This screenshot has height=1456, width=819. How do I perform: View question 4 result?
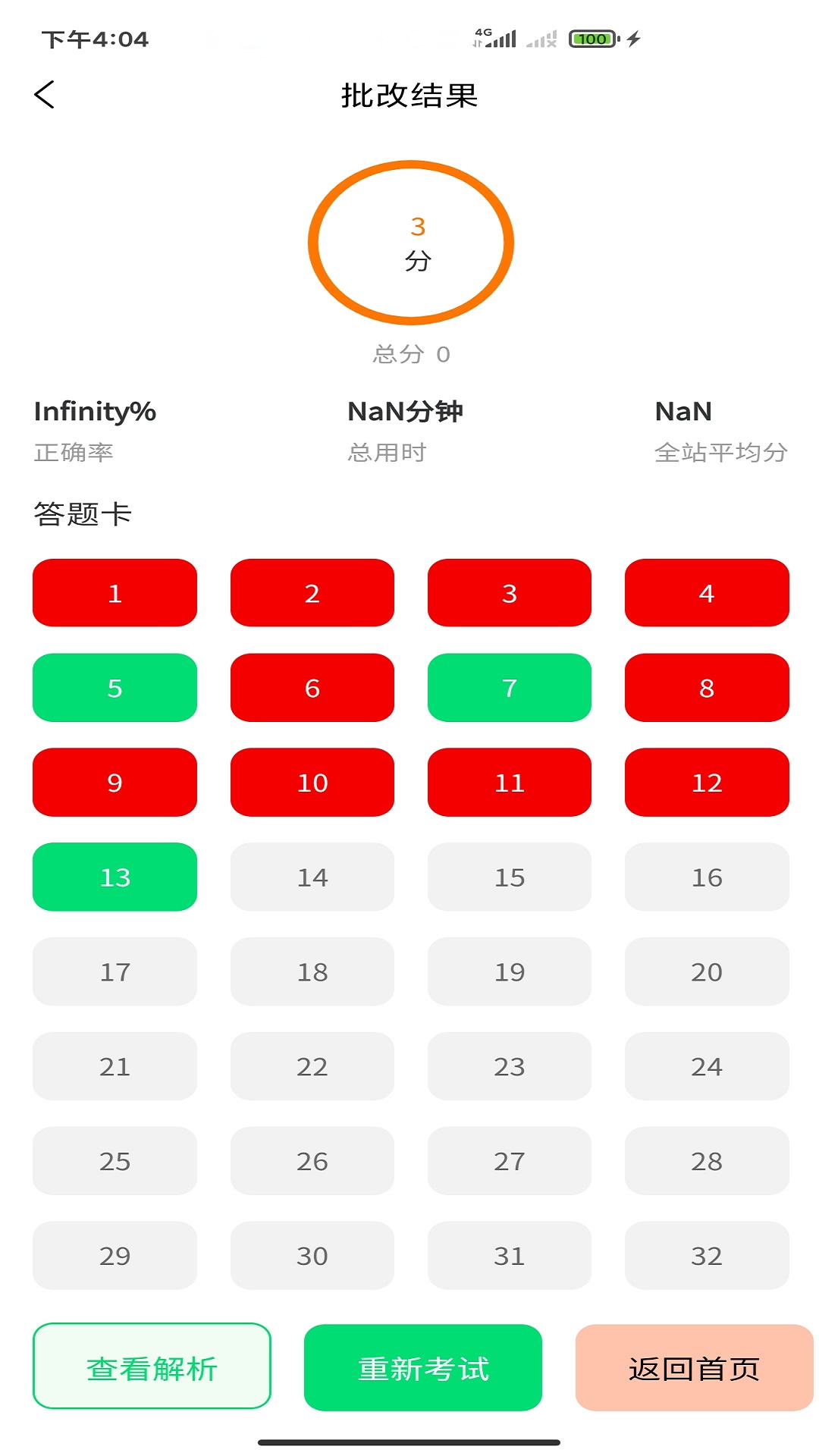pos(707,593)
